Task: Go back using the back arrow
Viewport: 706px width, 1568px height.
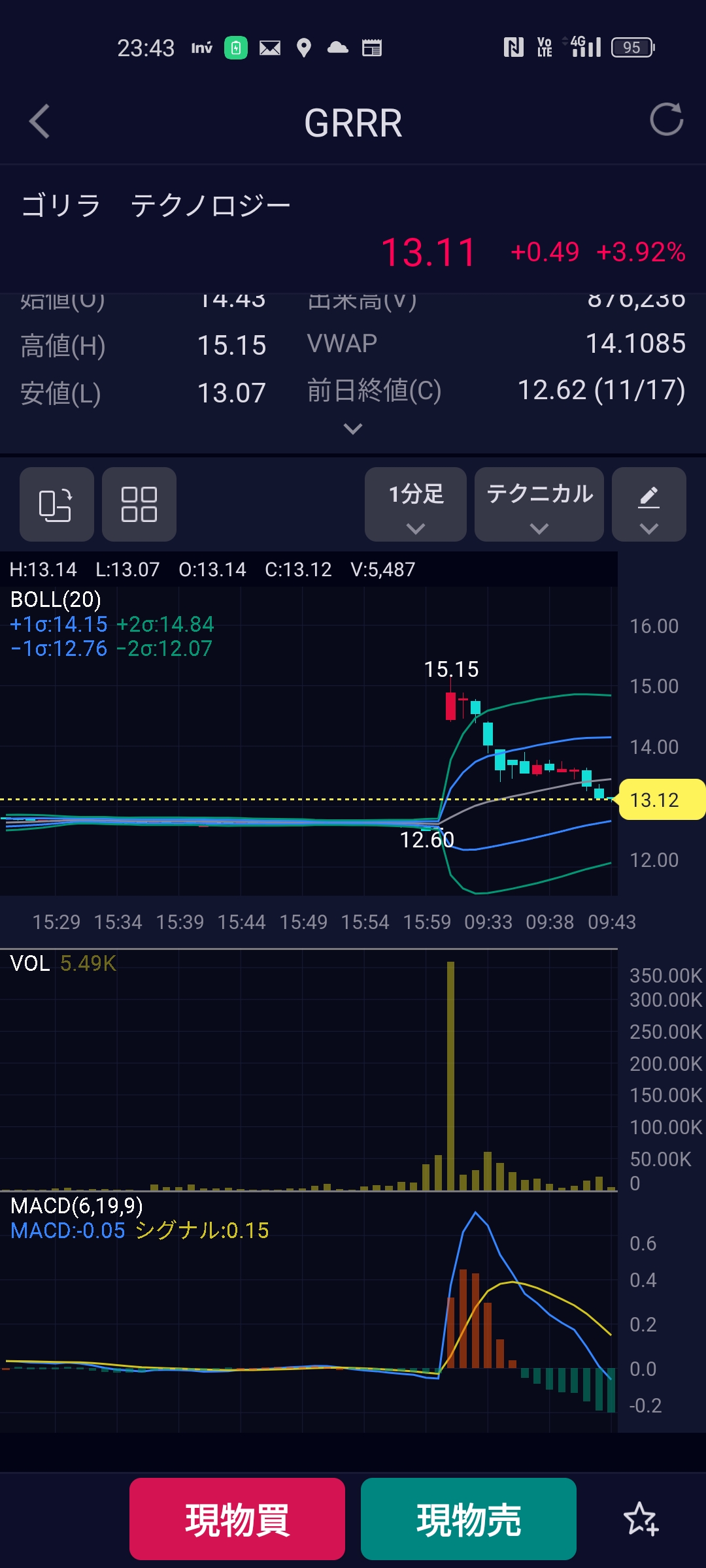Action: (x=40, y=122)
